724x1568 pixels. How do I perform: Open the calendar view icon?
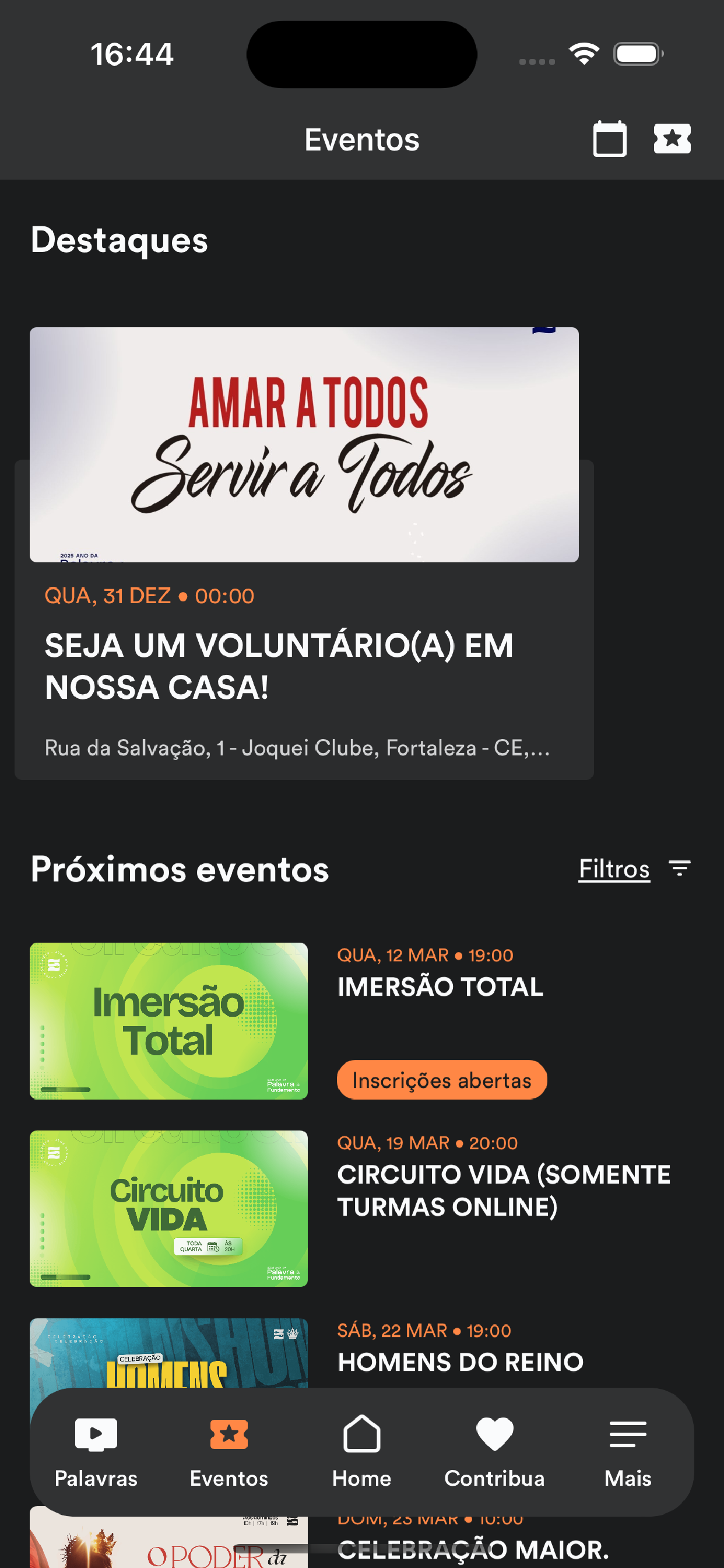point(610,139)
